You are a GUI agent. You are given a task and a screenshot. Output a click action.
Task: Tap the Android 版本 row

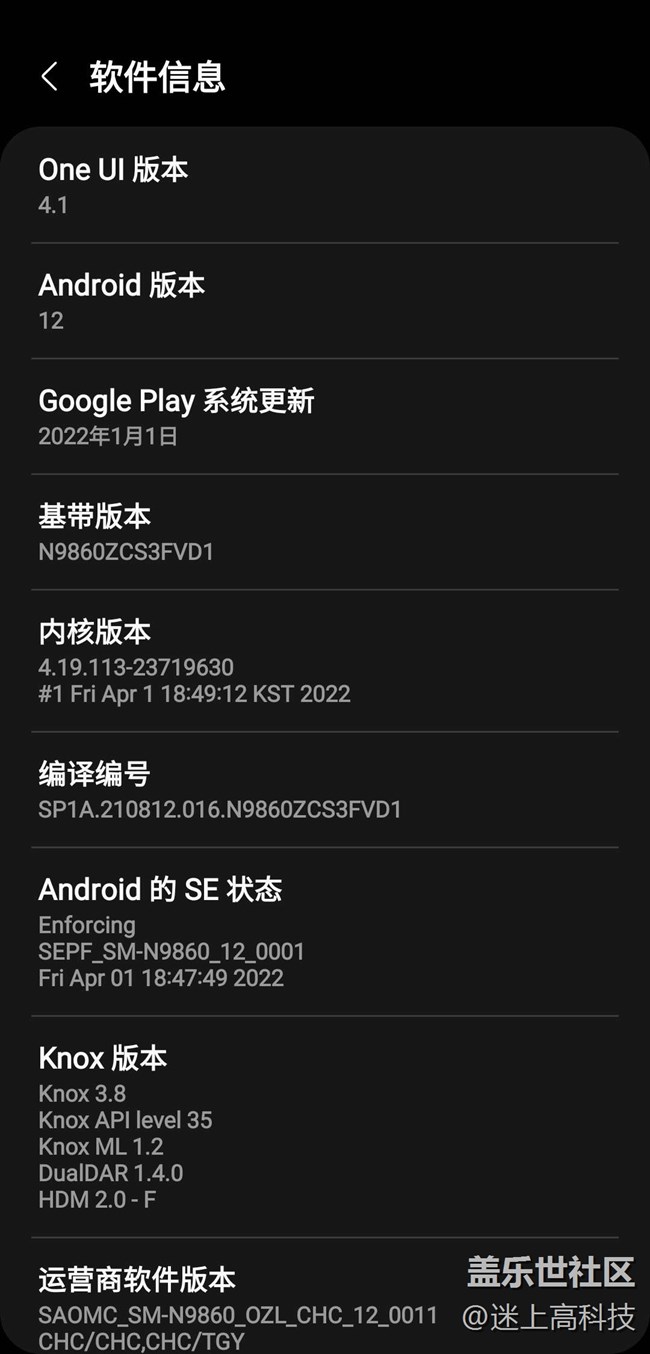pyautogui.click(x=325, y=301)
